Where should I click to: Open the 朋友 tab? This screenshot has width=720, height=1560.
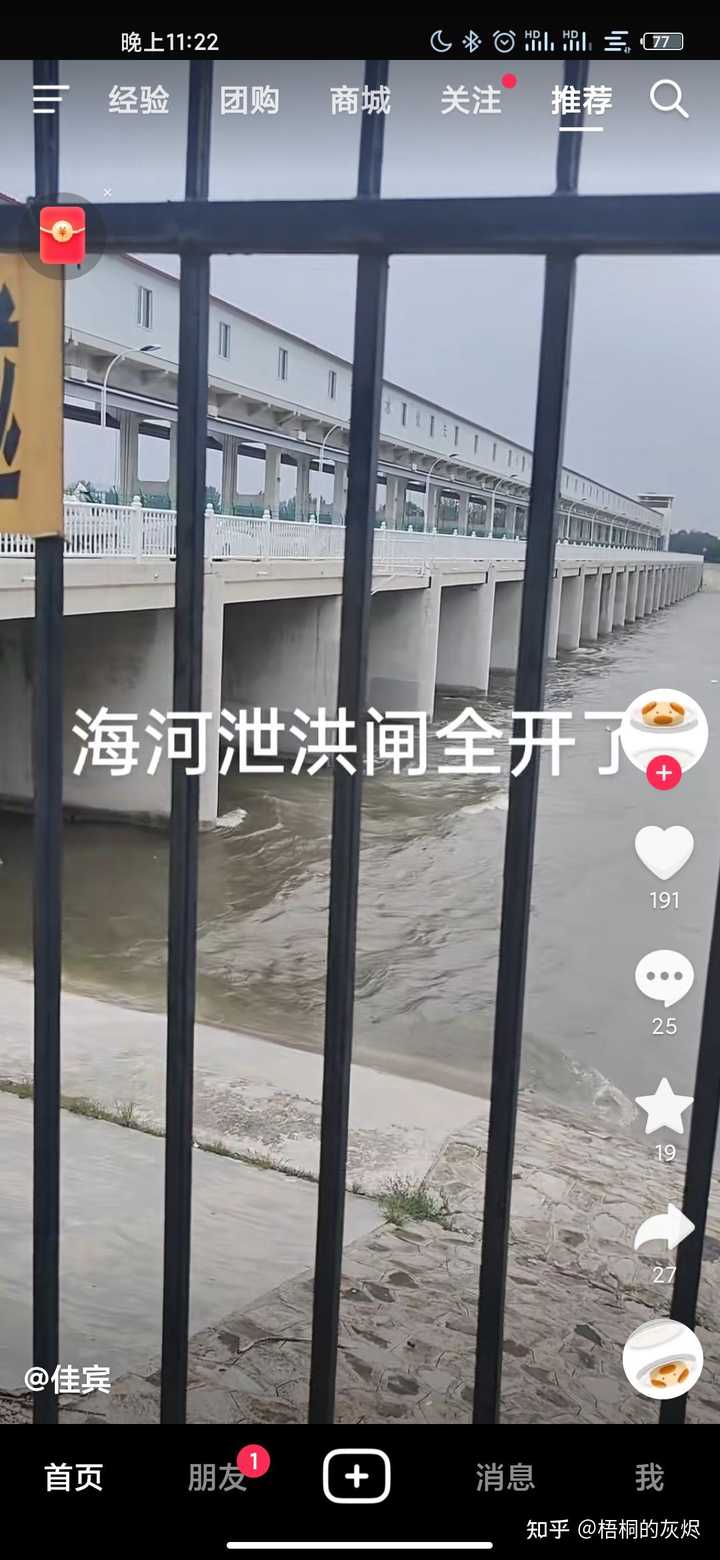[217, 1477]
